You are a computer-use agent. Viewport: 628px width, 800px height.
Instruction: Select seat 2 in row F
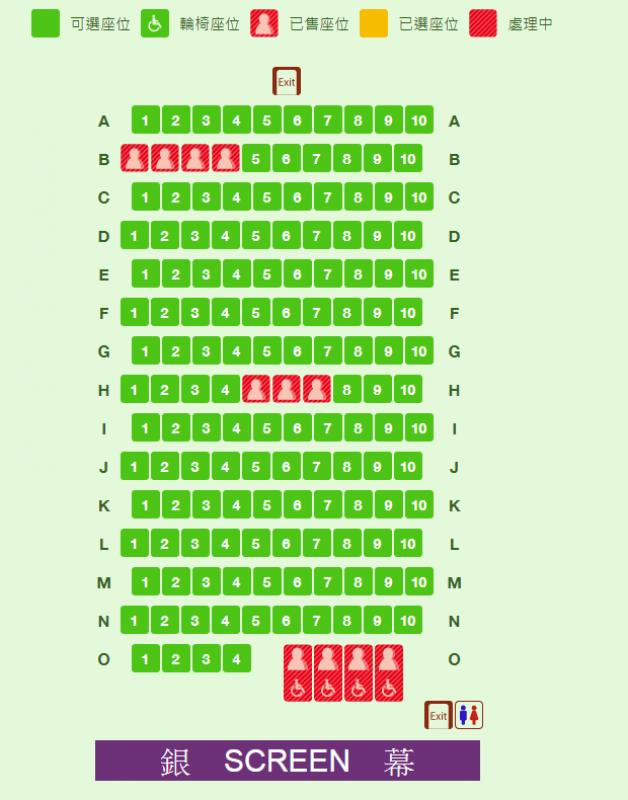(x=165, y=314)
